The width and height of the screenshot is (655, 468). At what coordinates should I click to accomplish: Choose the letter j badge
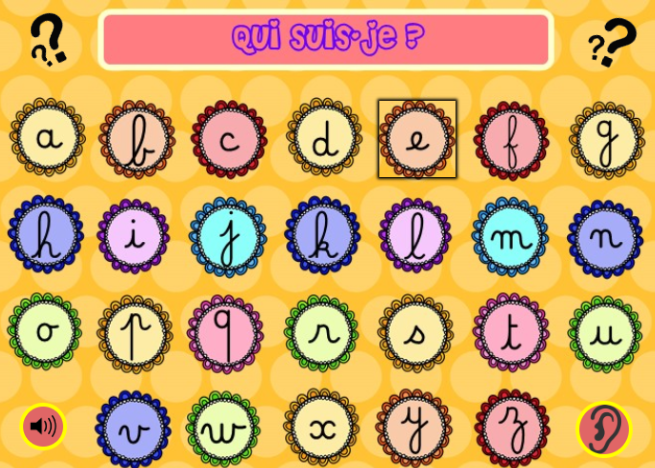[228, 238]
